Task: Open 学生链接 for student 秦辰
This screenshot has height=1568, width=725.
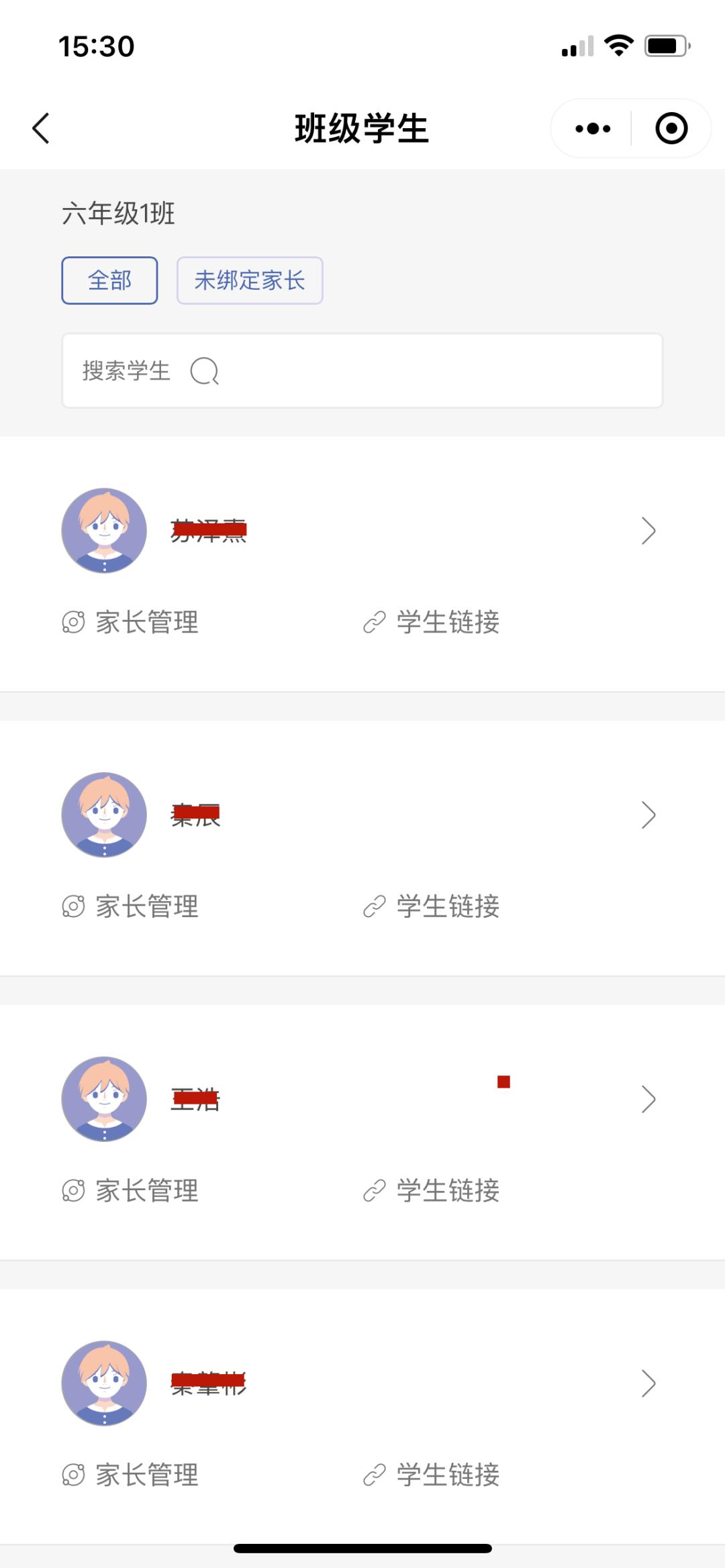Action: pos(432,908)
